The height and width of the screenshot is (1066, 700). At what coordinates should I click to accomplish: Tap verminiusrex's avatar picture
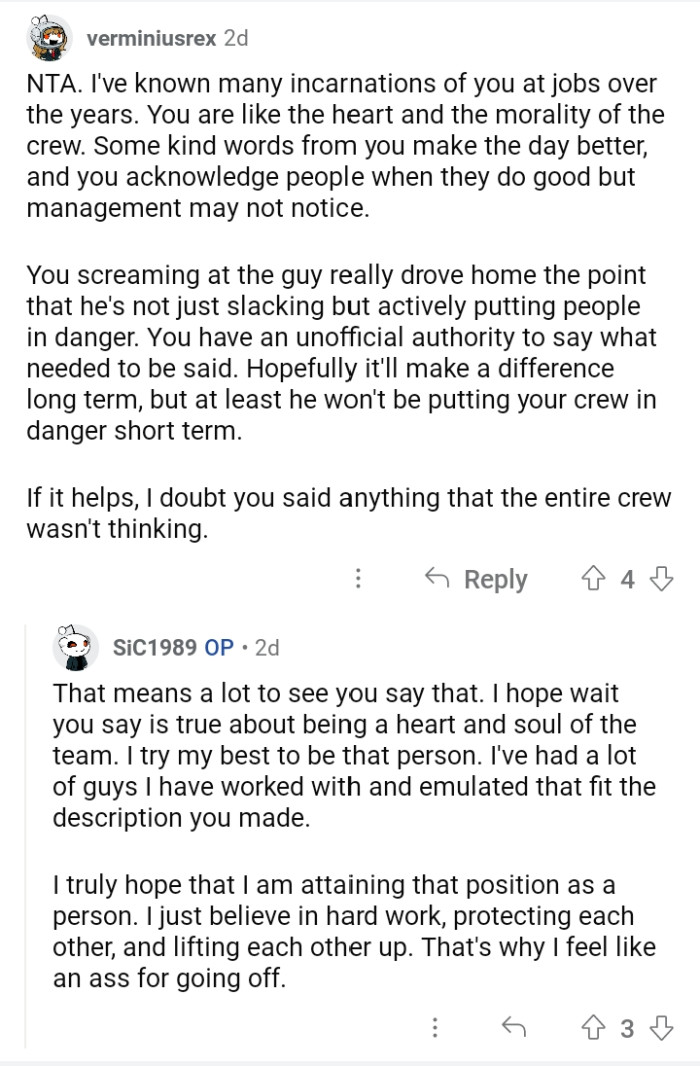tap(49, 39)
